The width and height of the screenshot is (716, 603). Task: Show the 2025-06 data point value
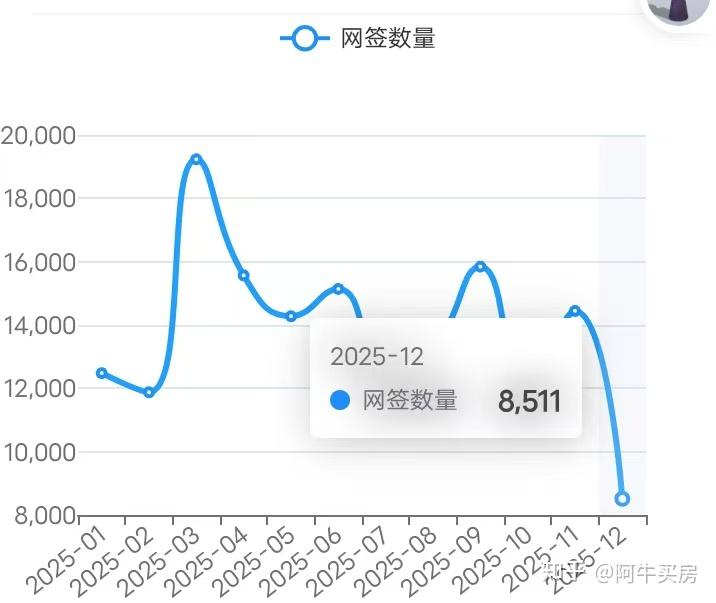(338, 289)
